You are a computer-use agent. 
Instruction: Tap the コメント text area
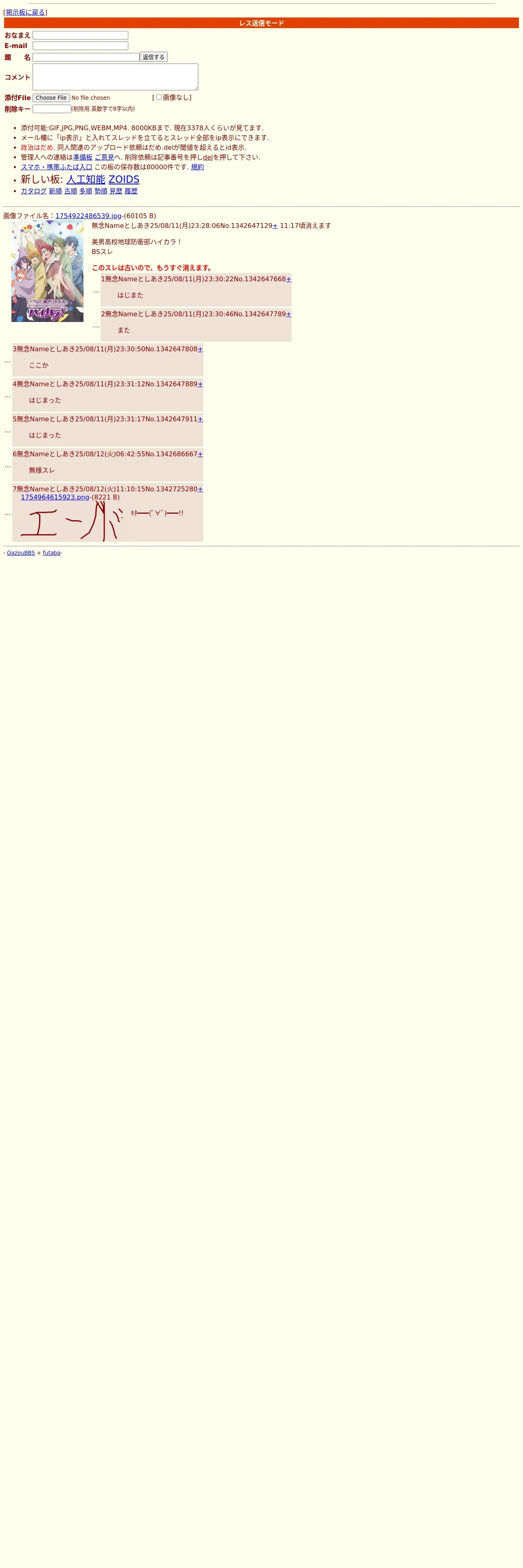pos(115,77)
